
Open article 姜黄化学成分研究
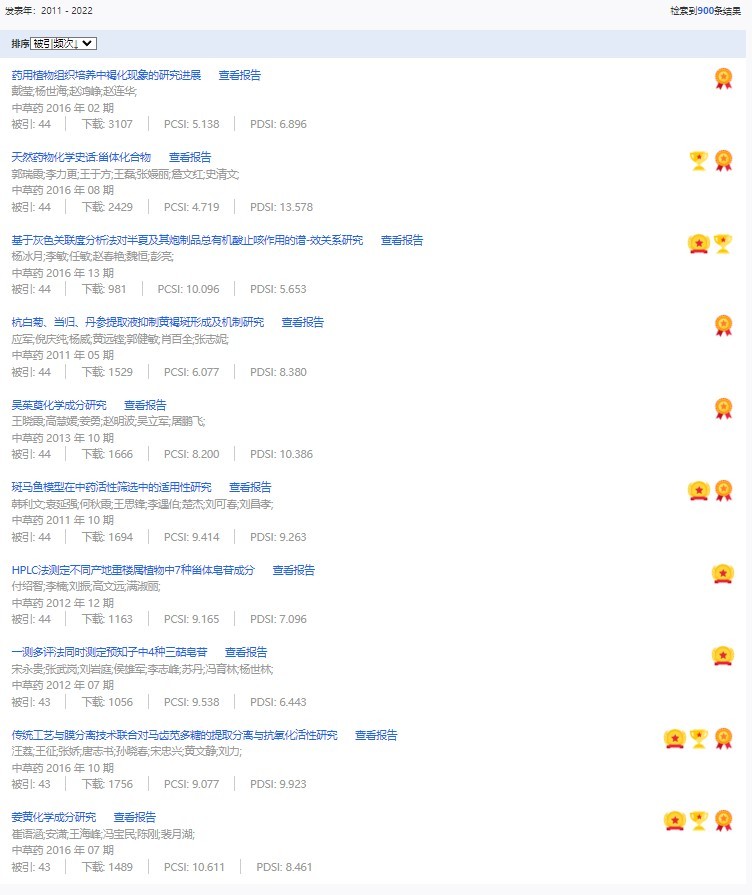tap(54, 817)
